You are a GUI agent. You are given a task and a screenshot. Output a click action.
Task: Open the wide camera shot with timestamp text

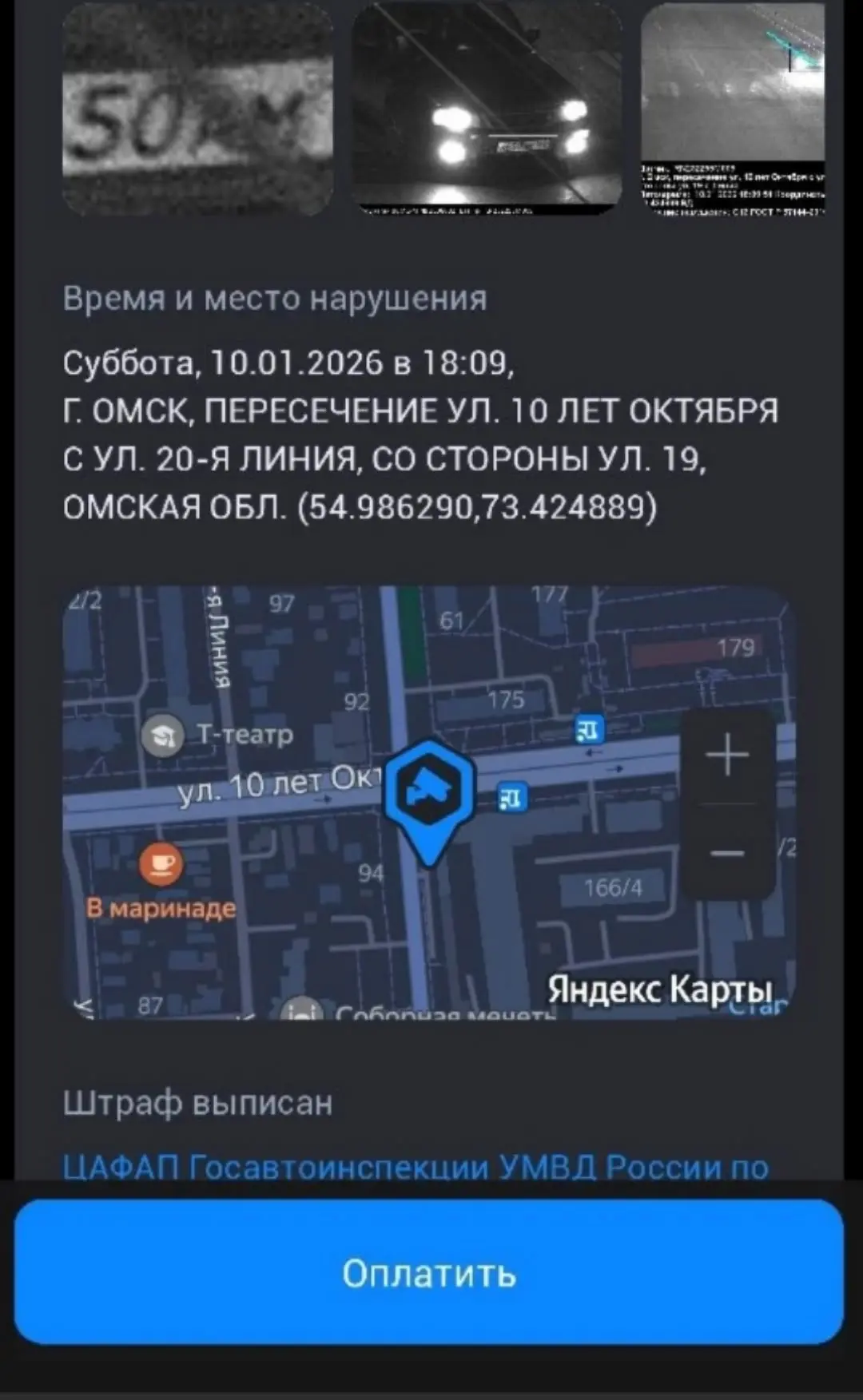(733, 109)
